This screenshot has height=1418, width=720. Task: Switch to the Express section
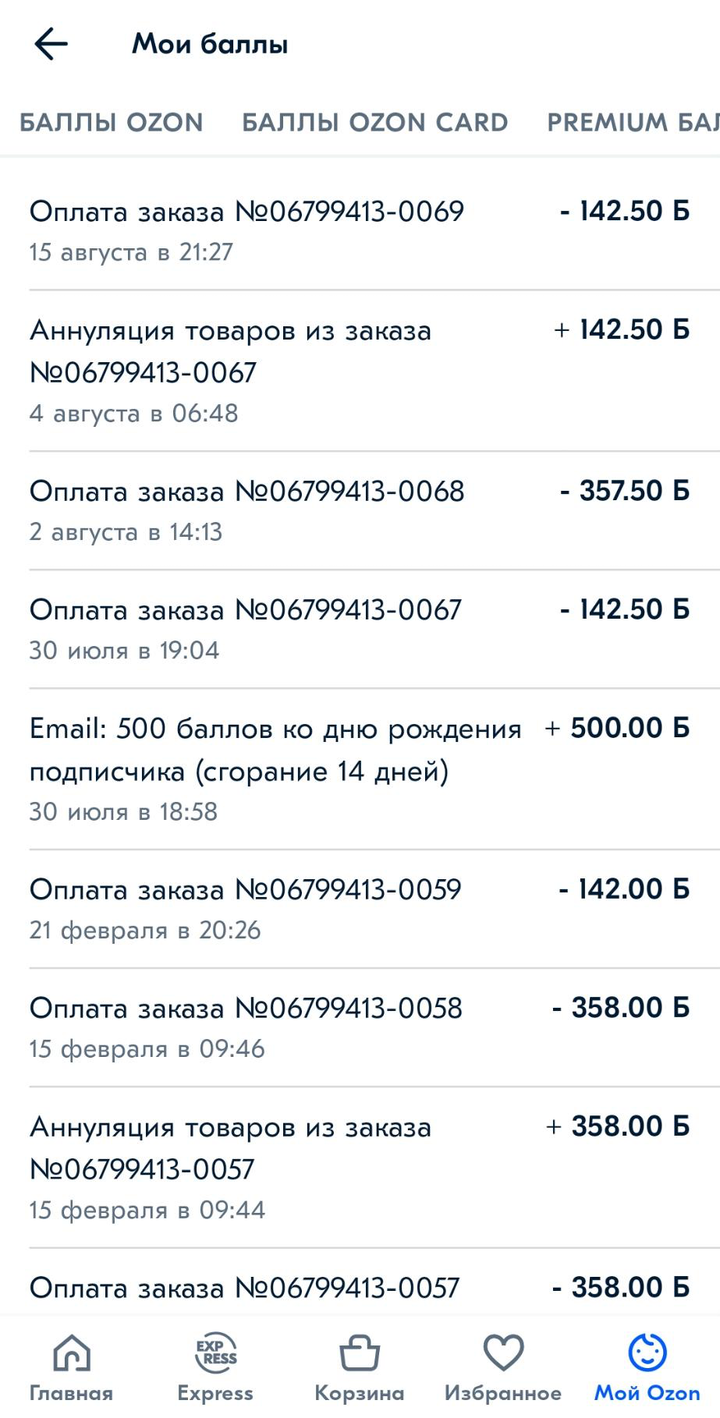(215, 1368)
